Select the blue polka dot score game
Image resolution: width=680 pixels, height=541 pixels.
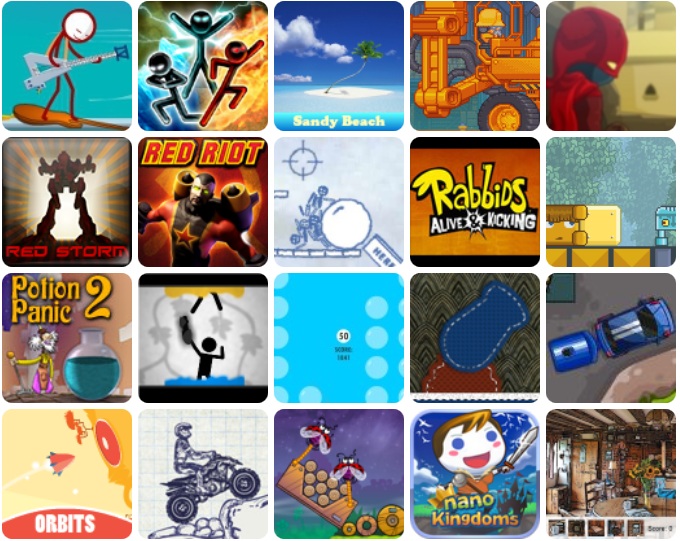pyautogui.click(x=339, y=338)
